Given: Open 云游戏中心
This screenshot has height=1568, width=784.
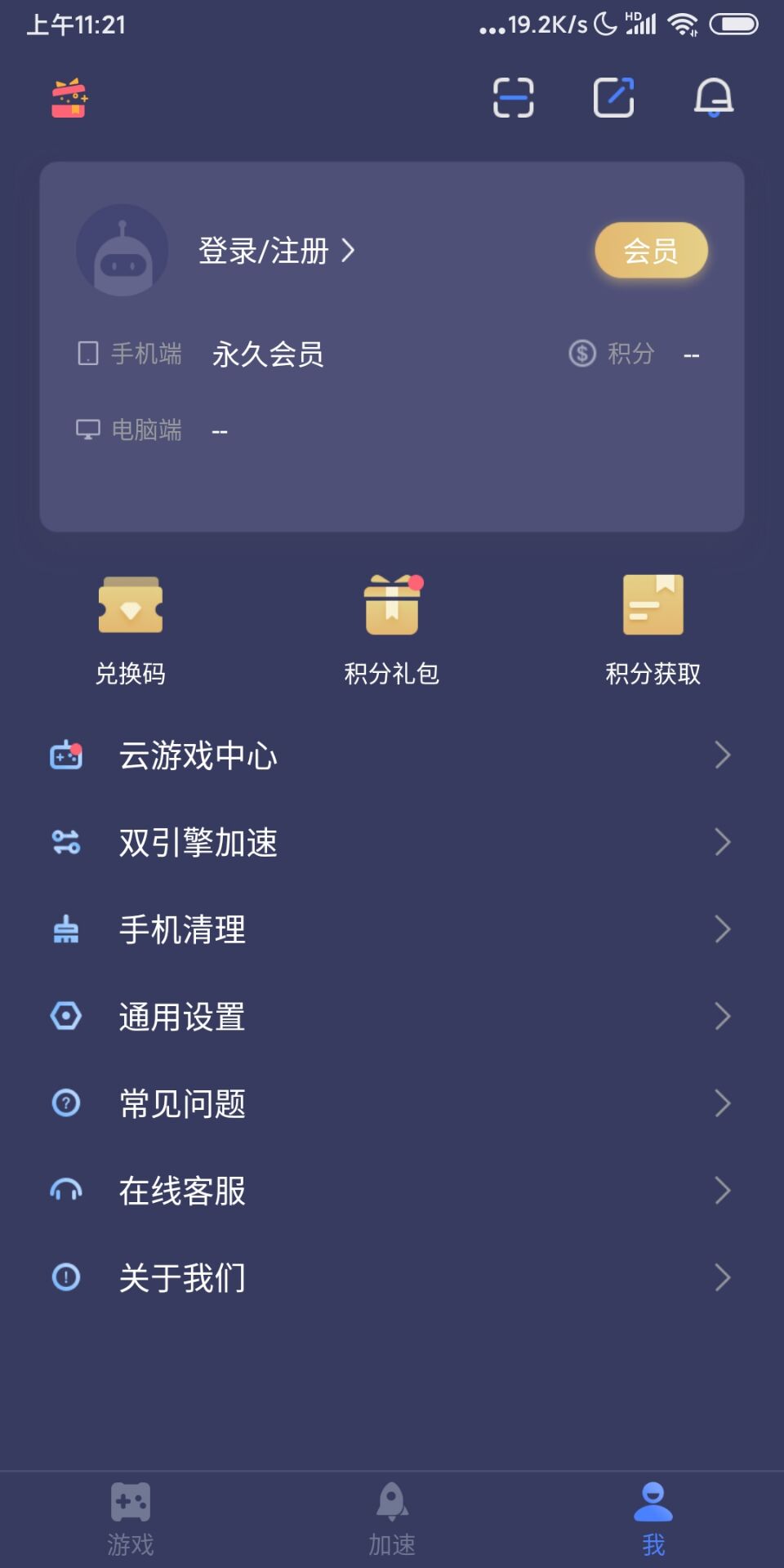Looking at the screenshot, I should 390,755.
